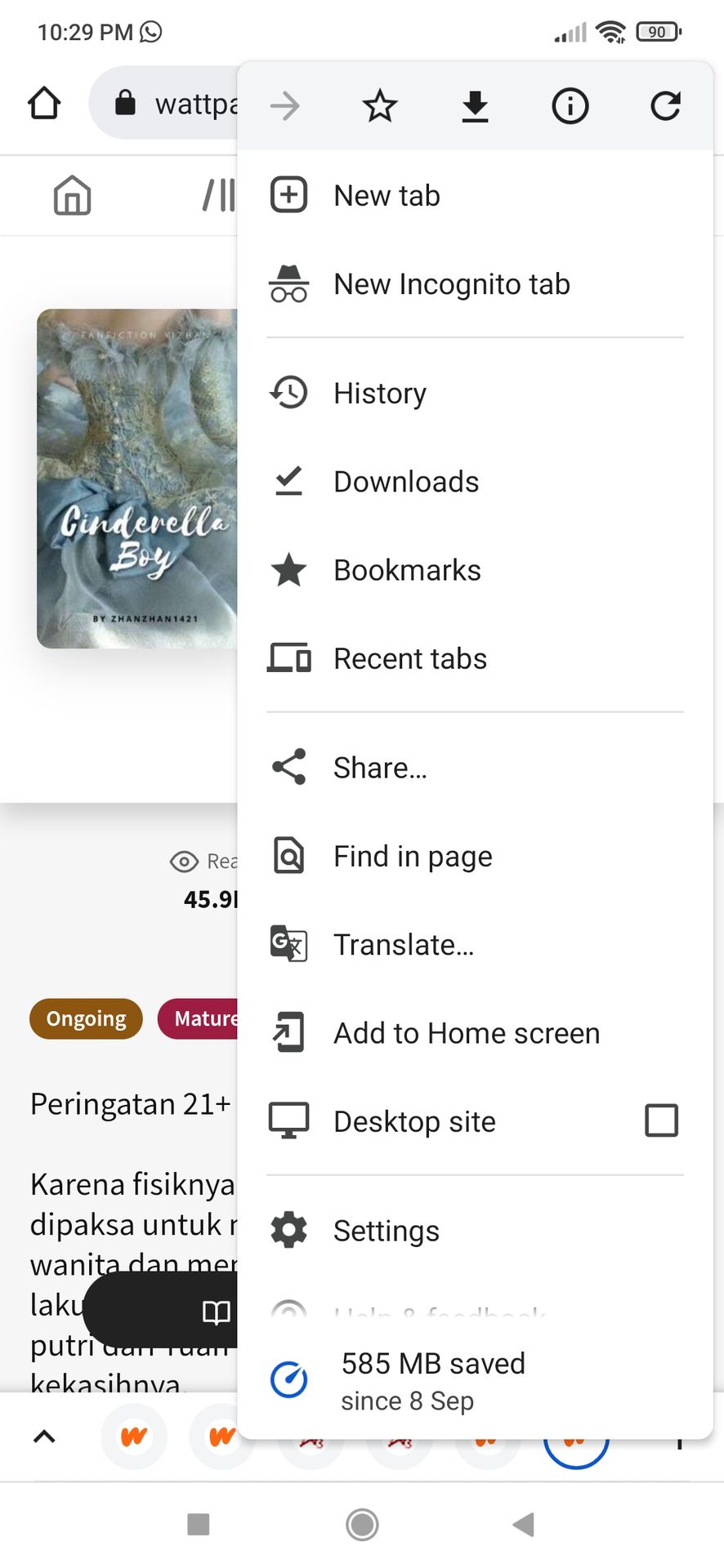Open browsing History

(476, 394)
